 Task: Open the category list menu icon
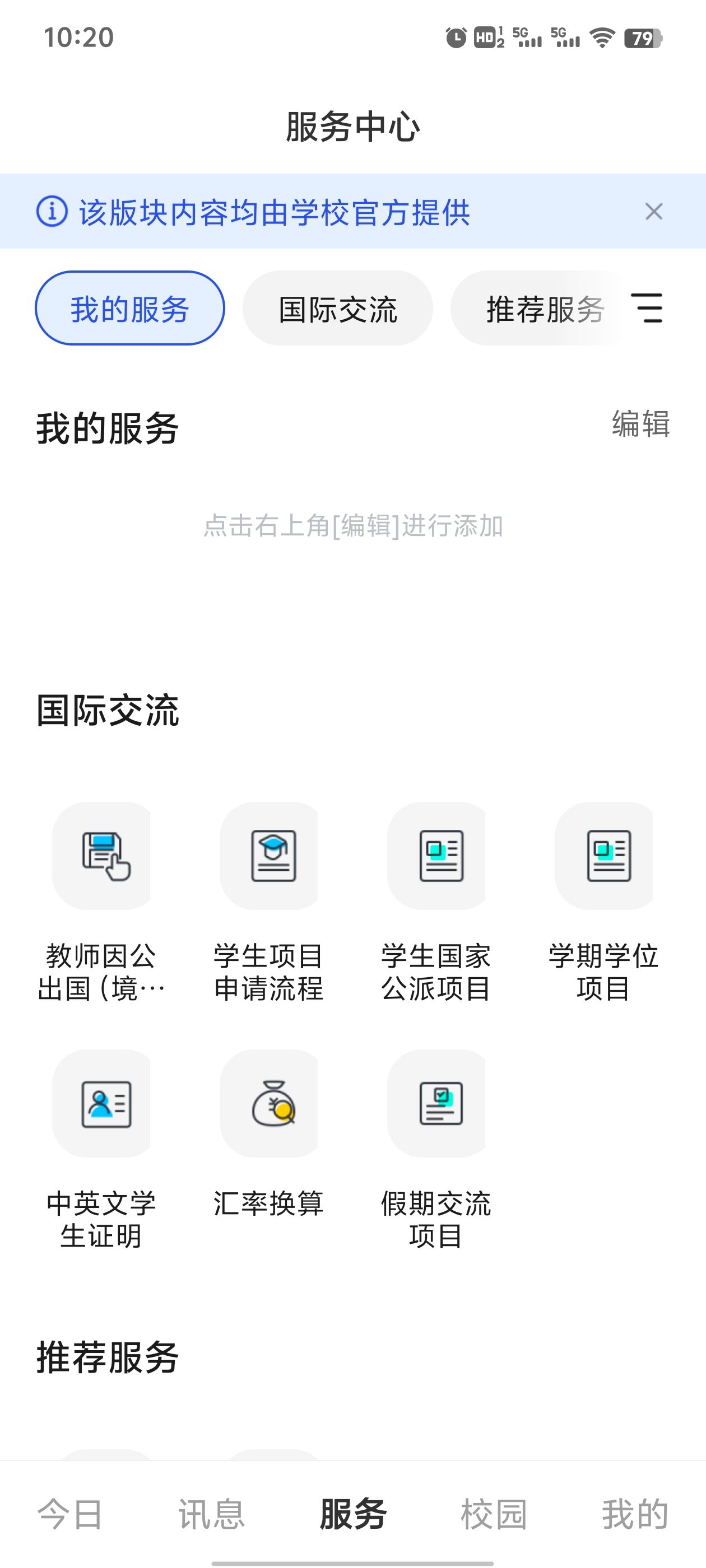pos(647,308)
